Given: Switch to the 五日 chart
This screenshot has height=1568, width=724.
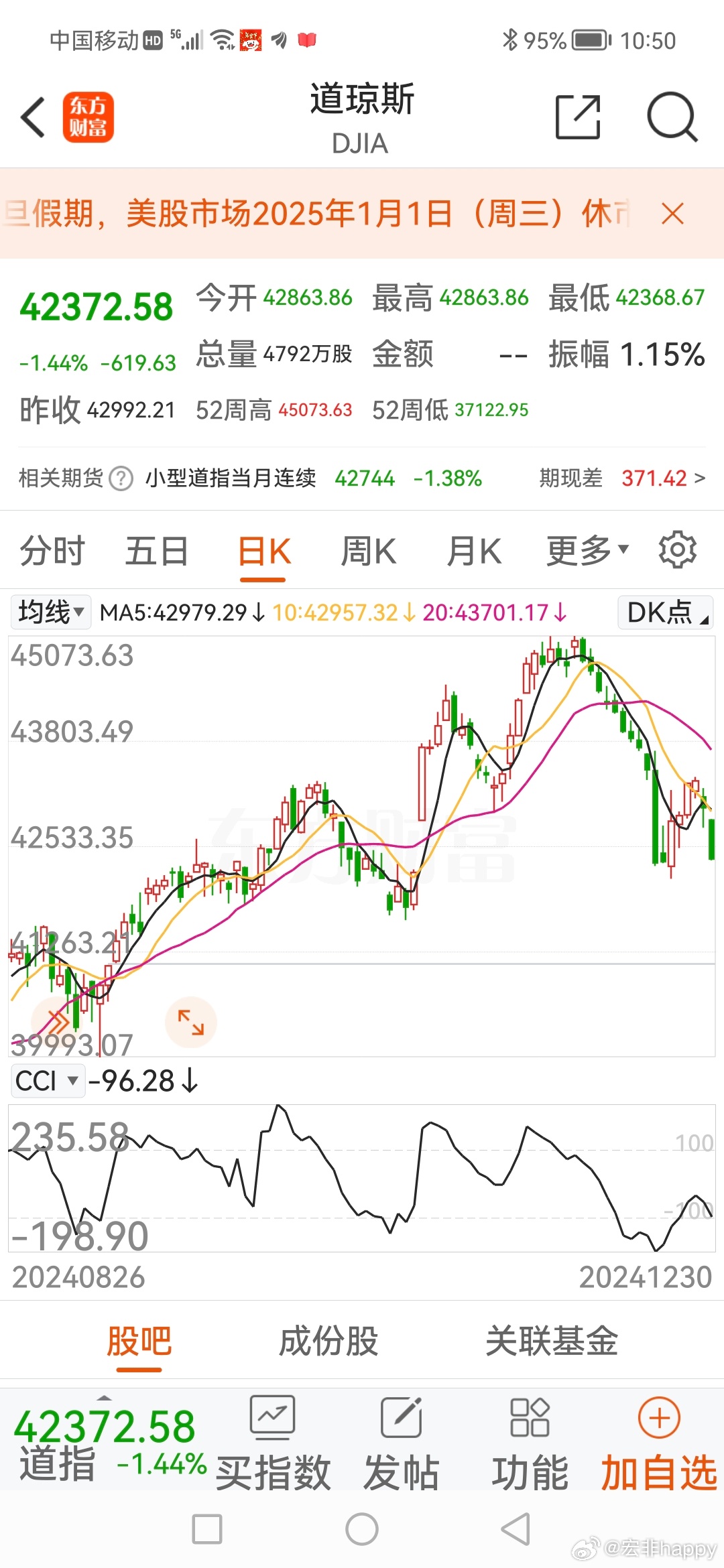Looking at the screenshot, I should pos(157,551).
